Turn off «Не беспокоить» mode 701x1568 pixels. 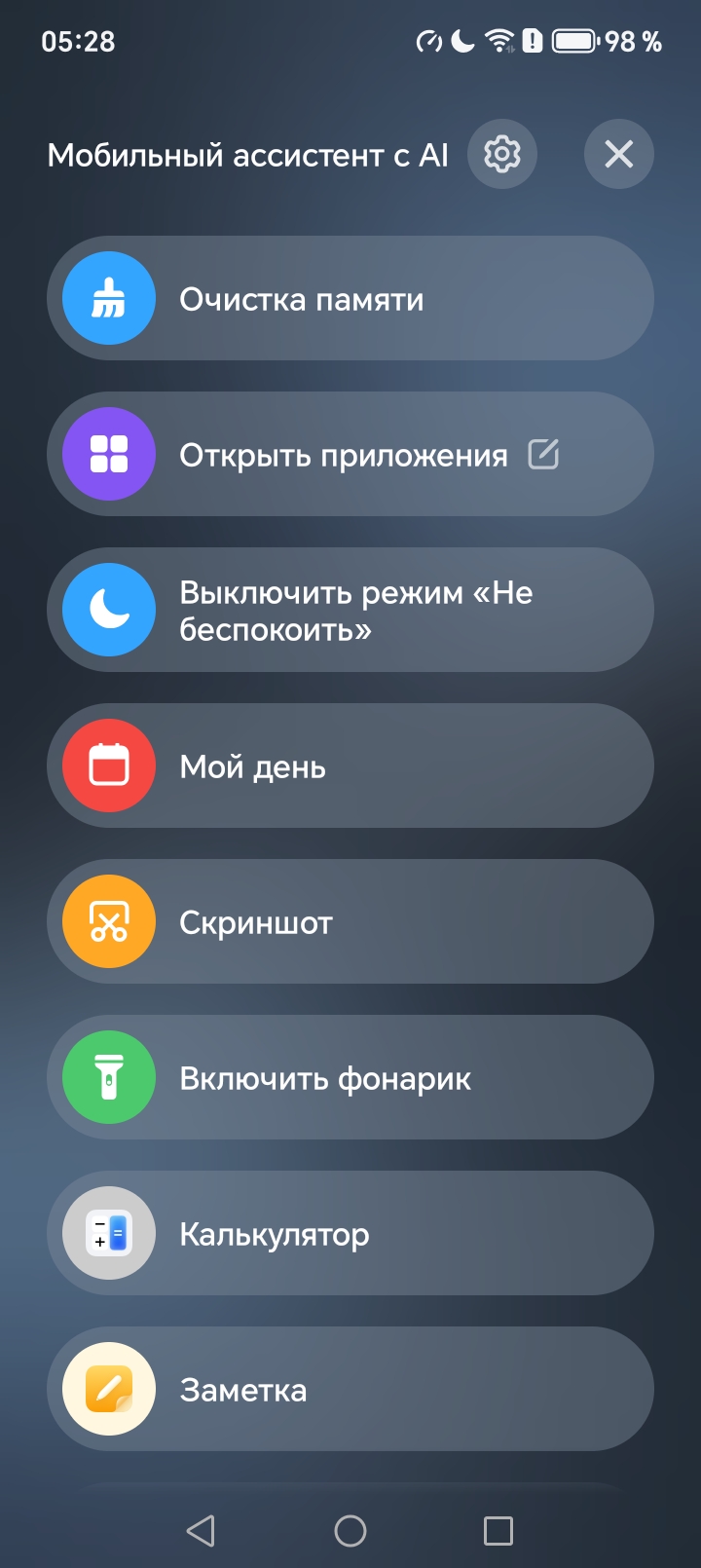(x=350, y=610)
